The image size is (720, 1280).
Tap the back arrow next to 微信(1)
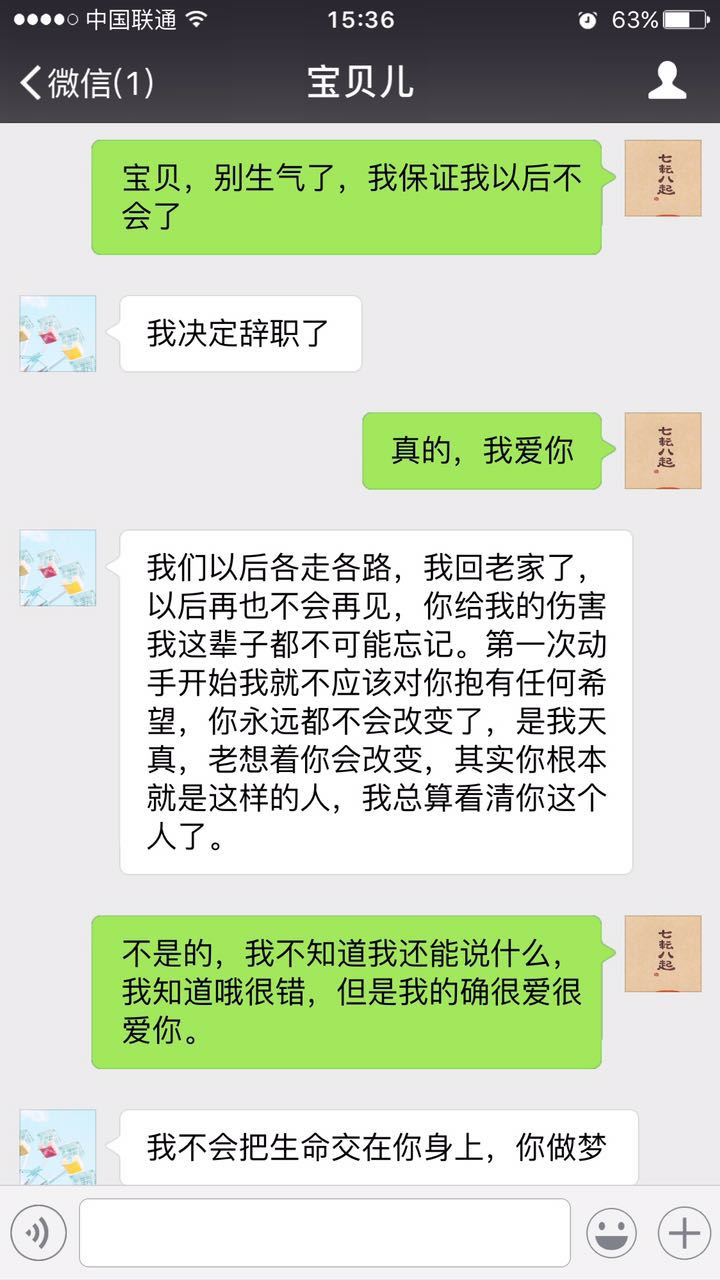pos(26,82)
